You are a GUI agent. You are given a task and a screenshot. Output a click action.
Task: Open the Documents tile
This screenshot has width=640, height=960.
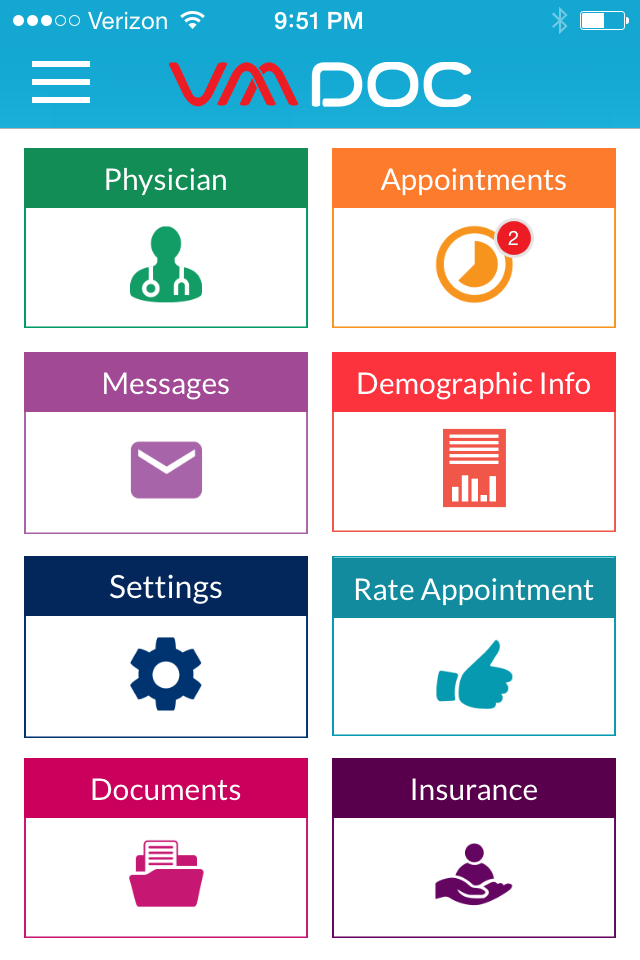pos(166,848)
